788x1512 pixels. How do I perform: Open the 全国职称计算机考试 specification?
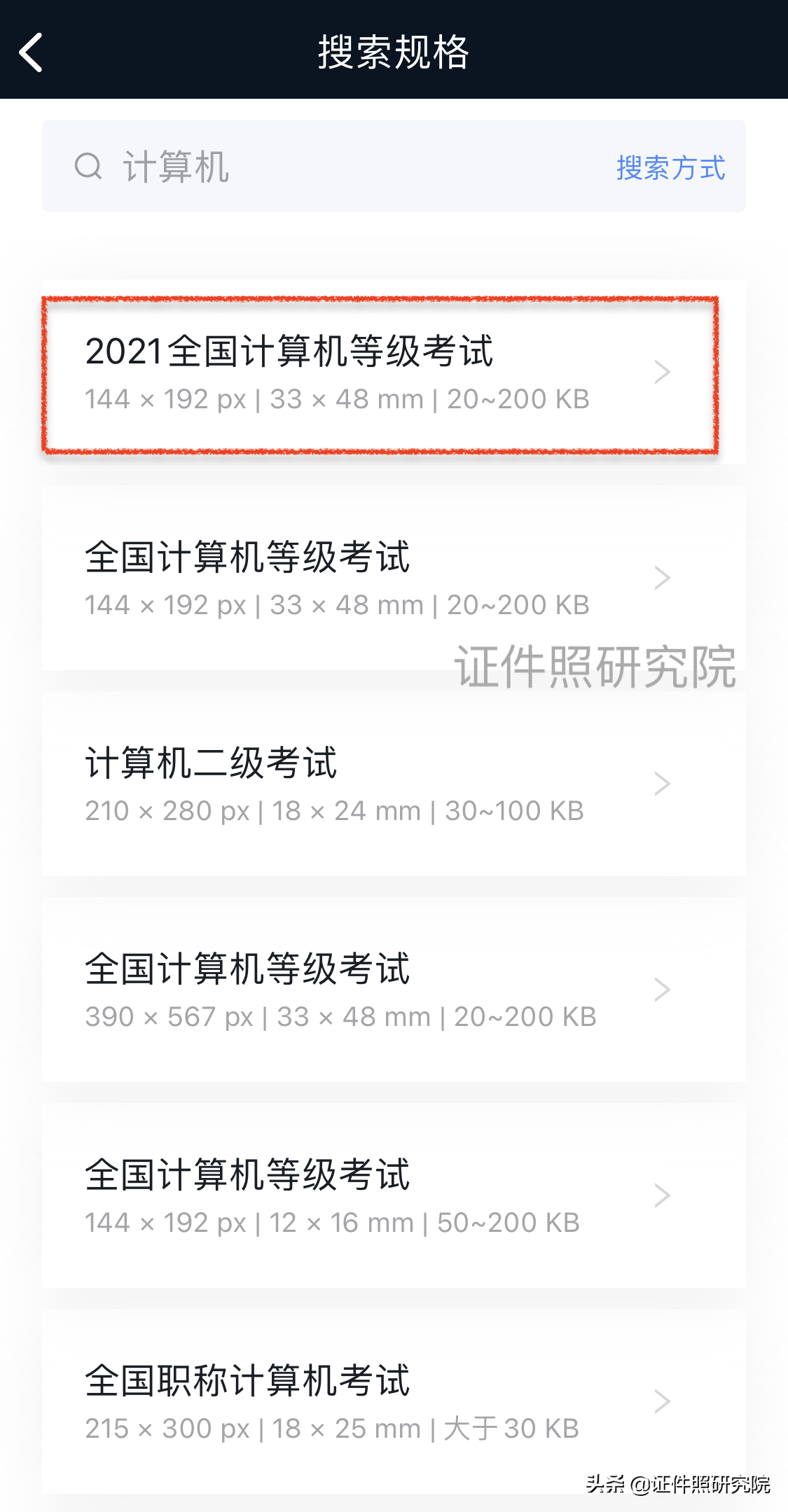tap(378, 1400)
